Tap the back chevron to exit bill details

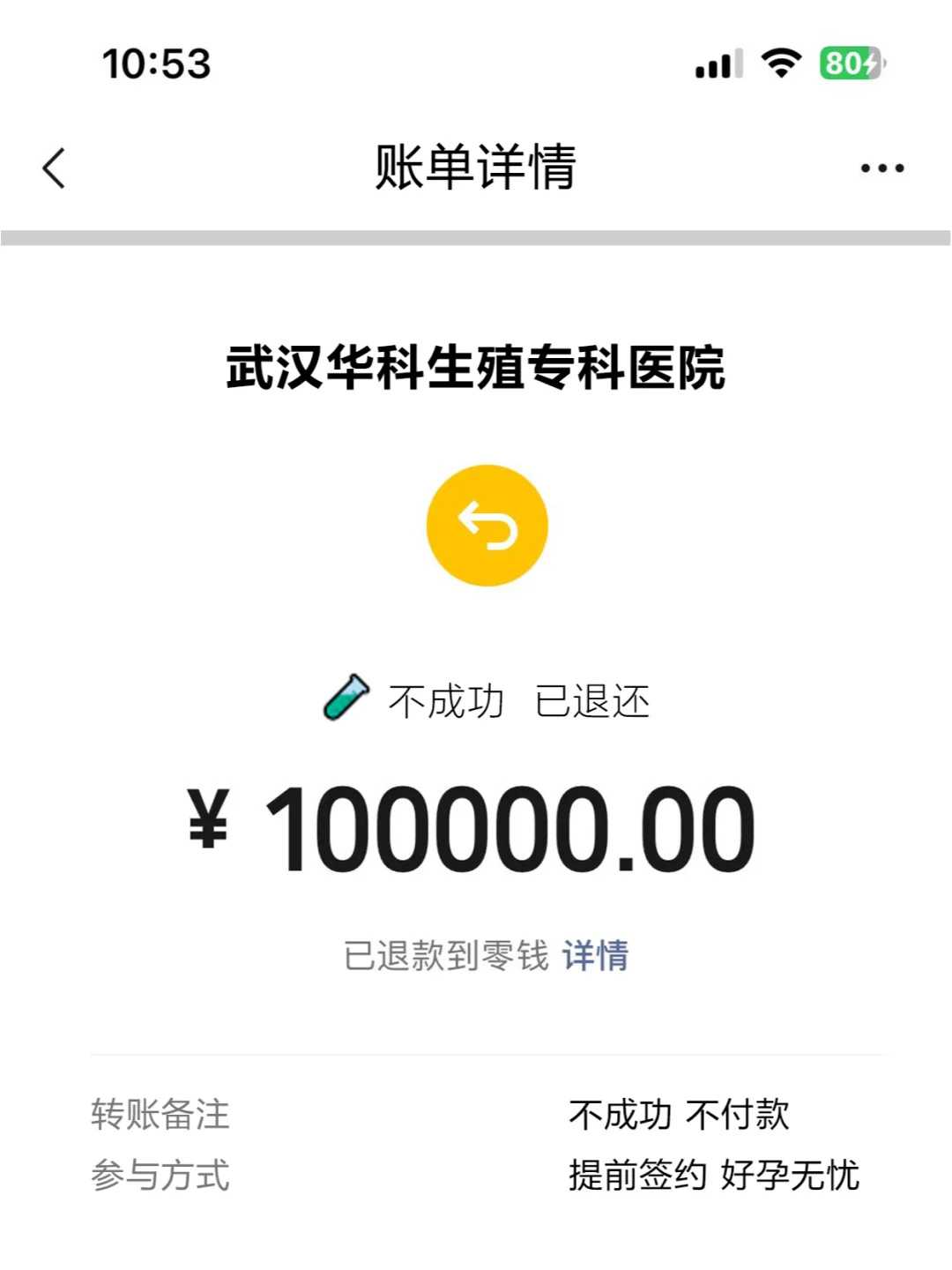click(53, 166)
